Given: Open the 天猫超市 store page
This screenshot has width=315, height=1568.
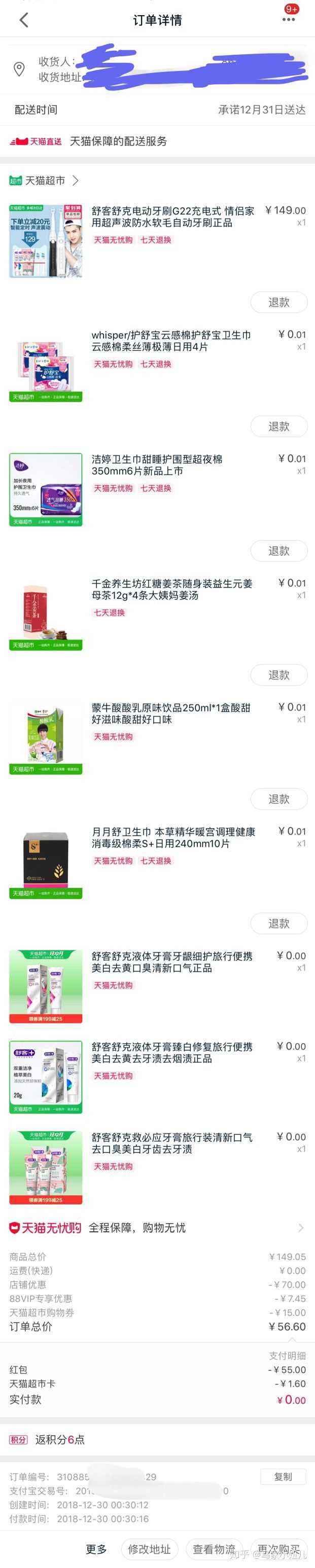Looking at the screenshot, I should 44,181.
